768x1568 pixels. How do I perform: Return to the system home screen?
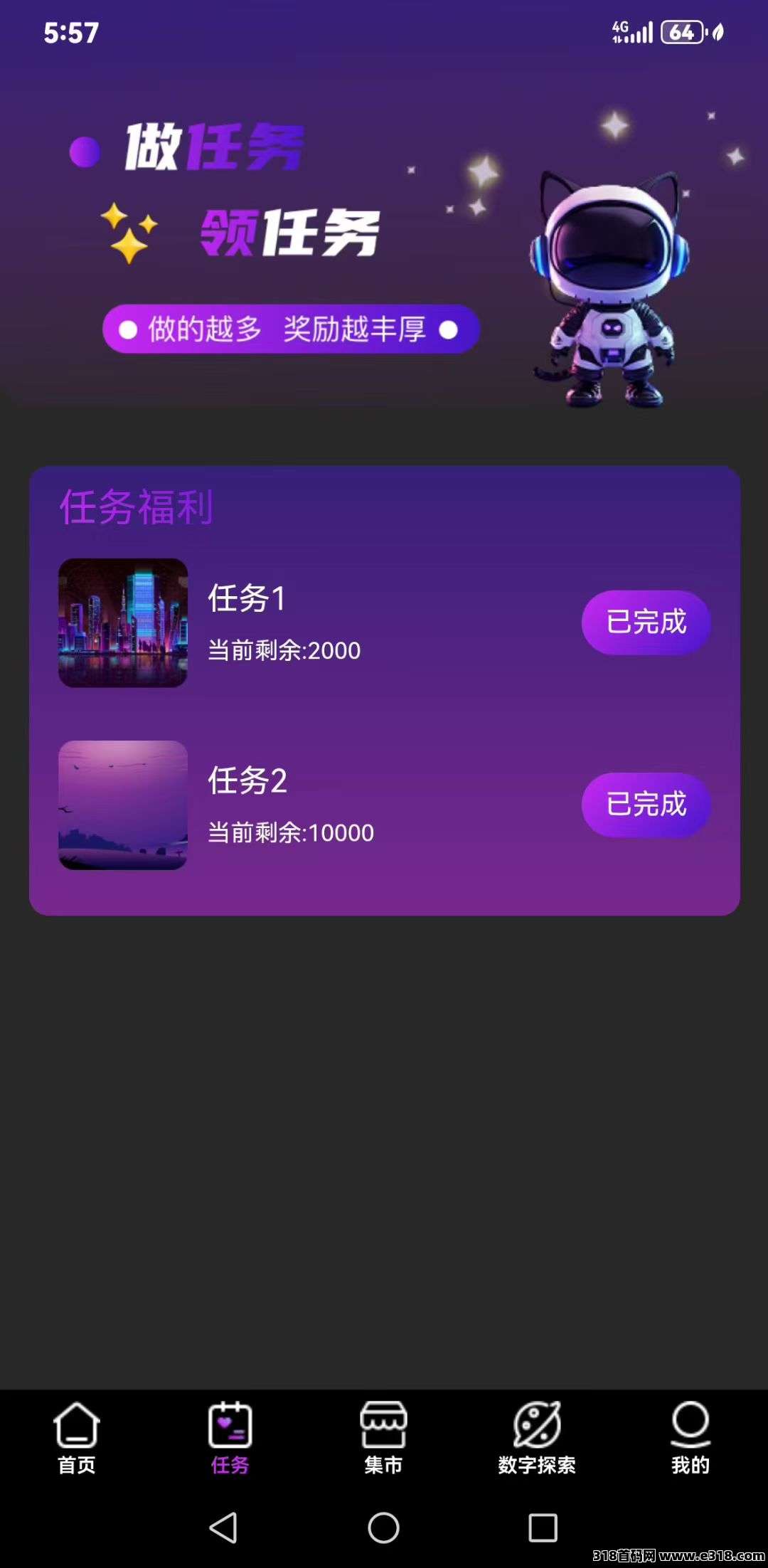(x=383, y=1527)
